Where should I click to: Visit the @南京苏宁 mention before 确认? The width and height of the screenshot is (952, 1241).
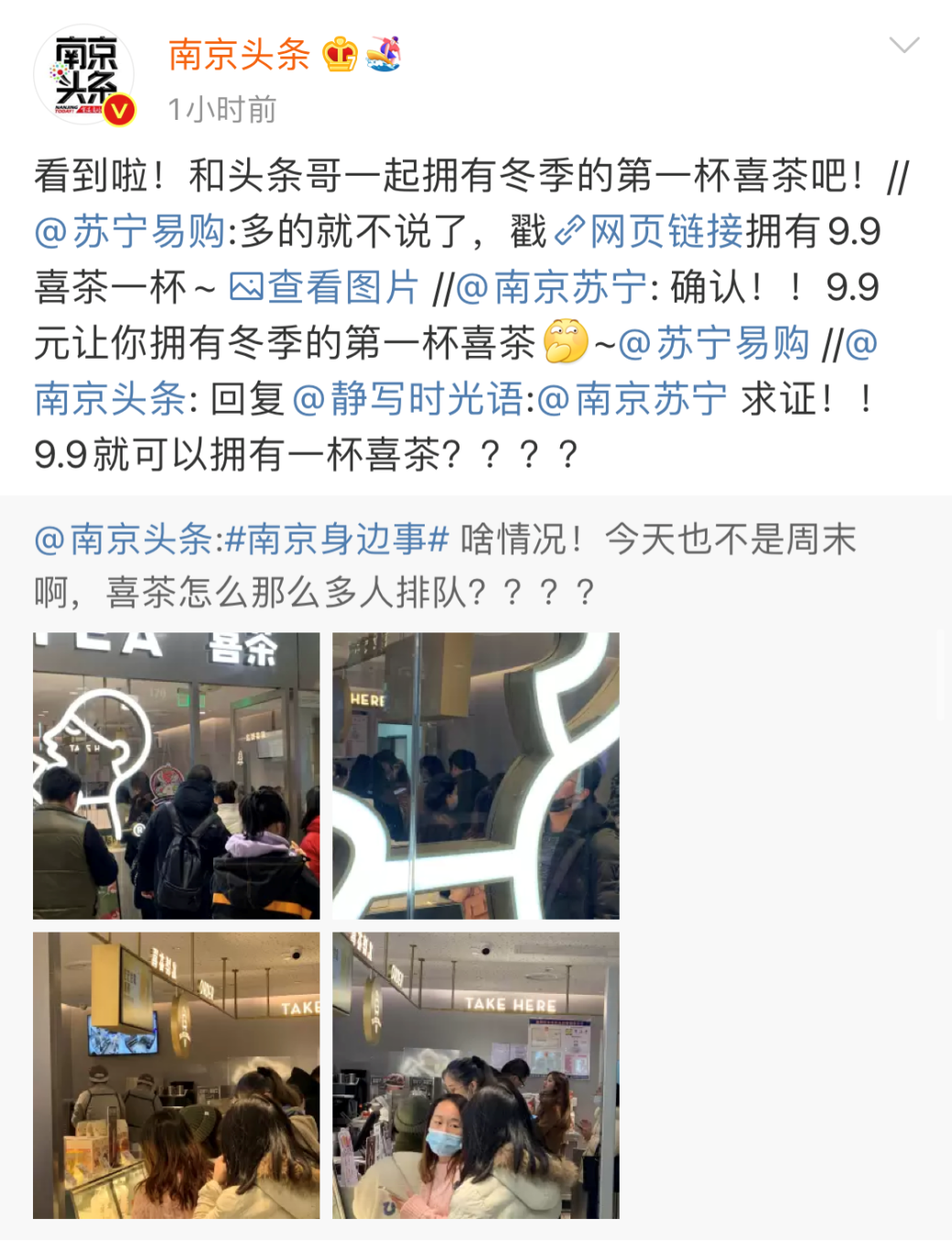pos(552,287)
